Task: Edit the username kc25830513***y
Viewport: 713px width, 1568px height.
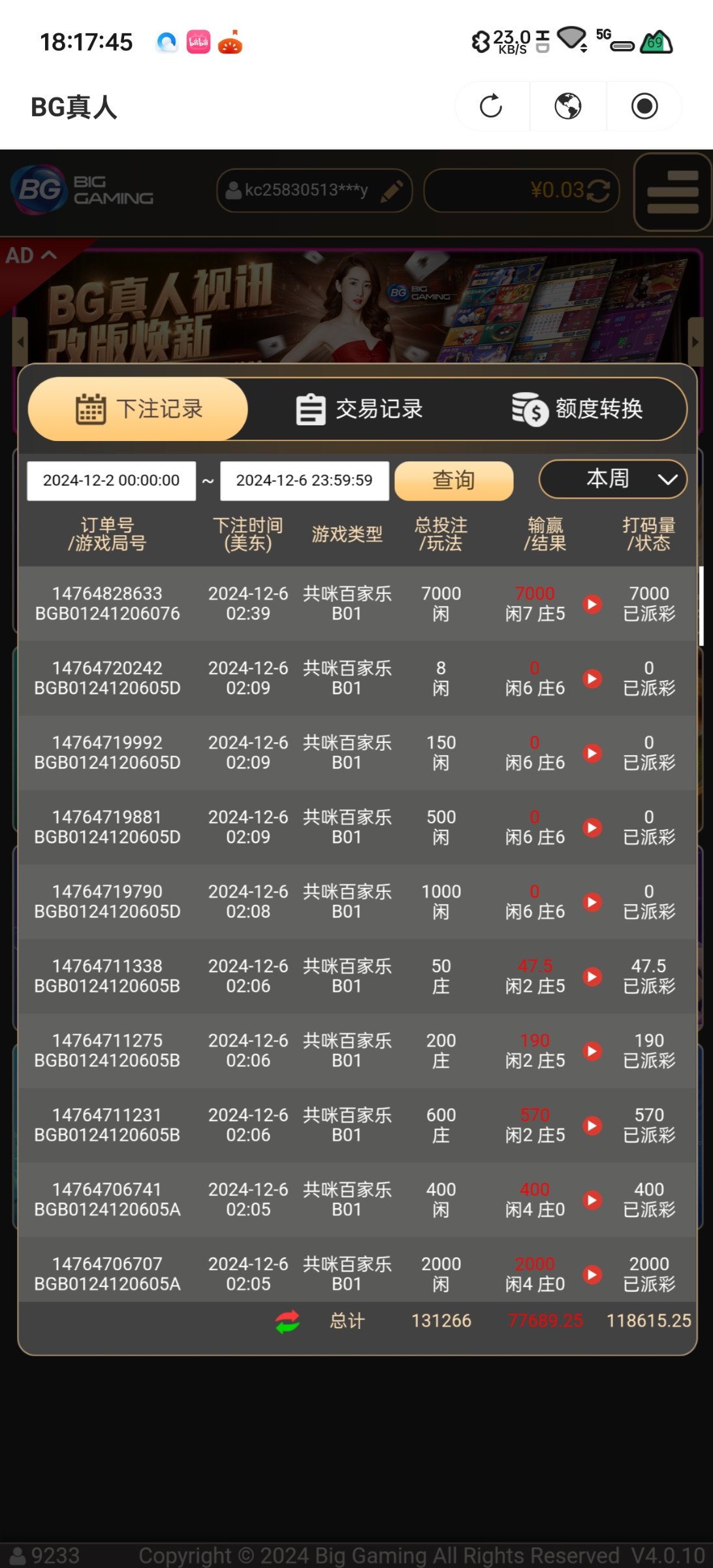Action: coord(391,191)
